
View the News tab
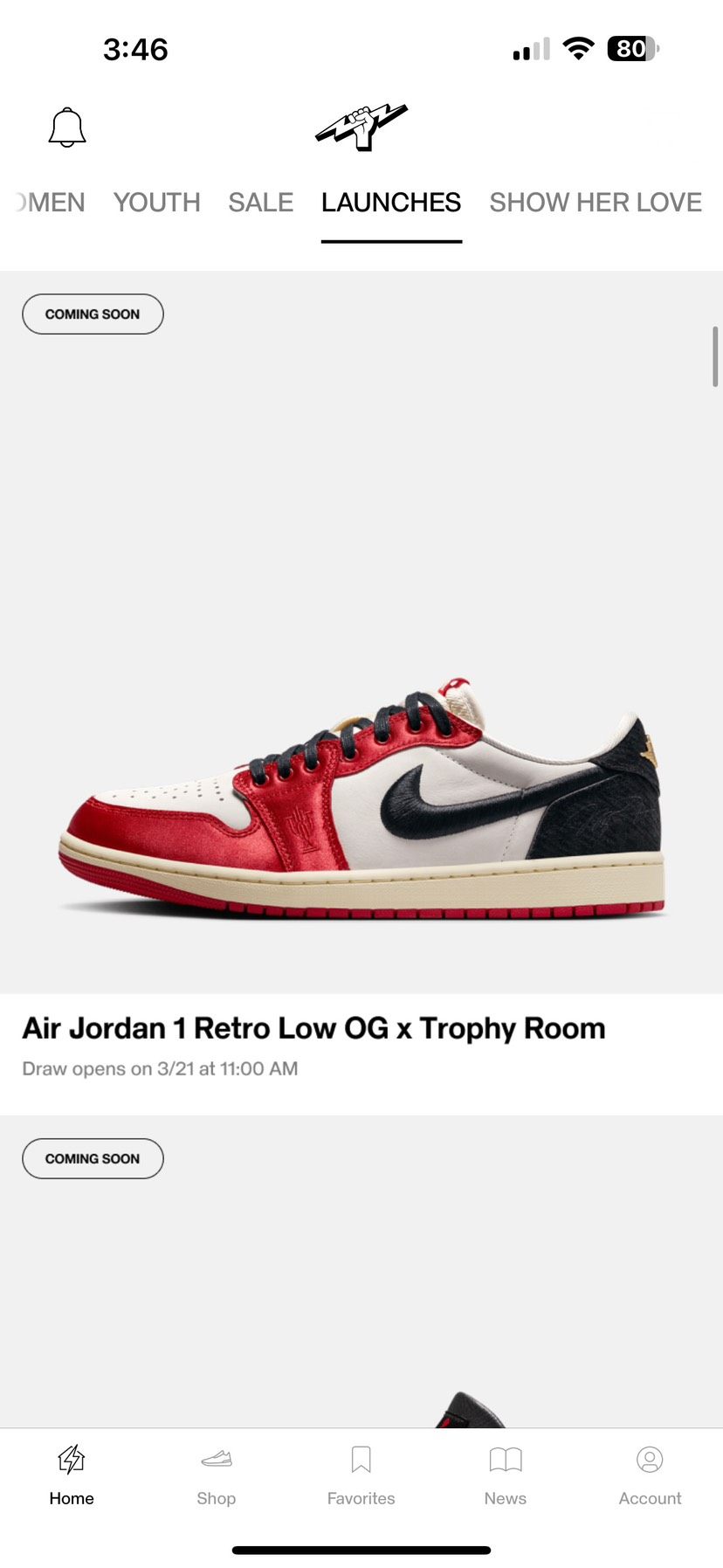[506, 1475]
